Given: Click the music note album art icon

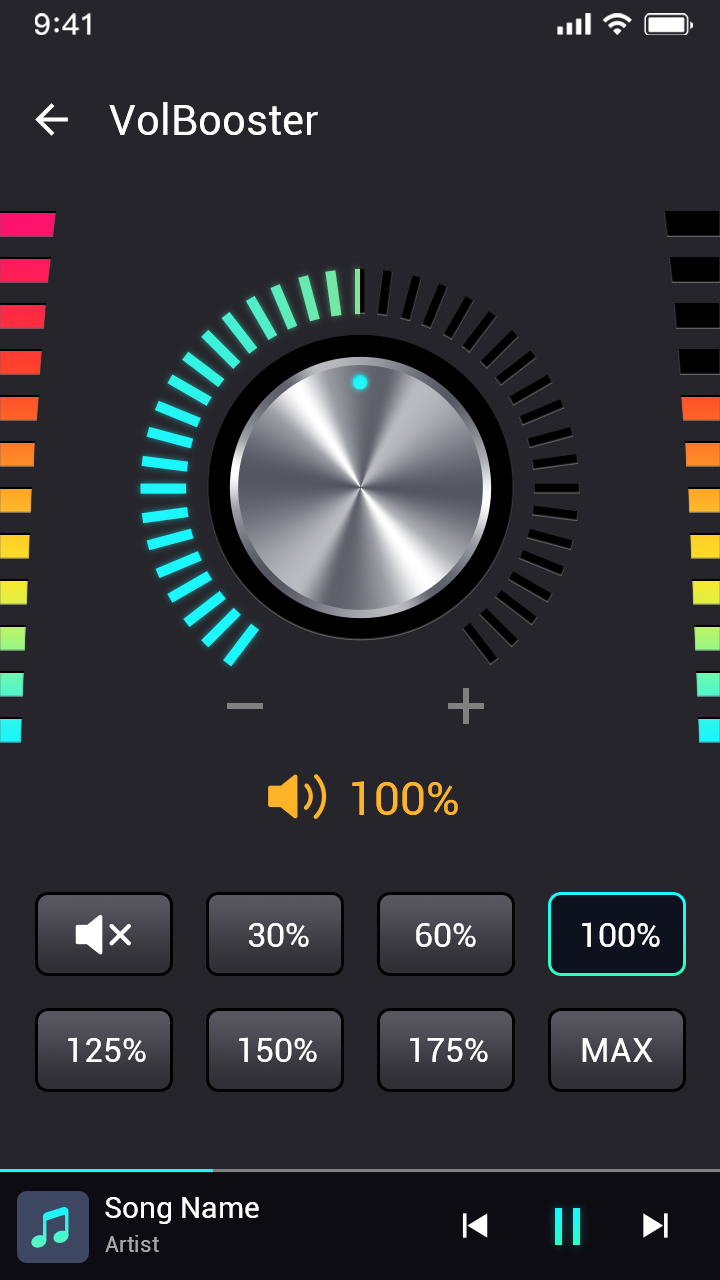Looking at the screenshot, I should tap(53, 1226).
